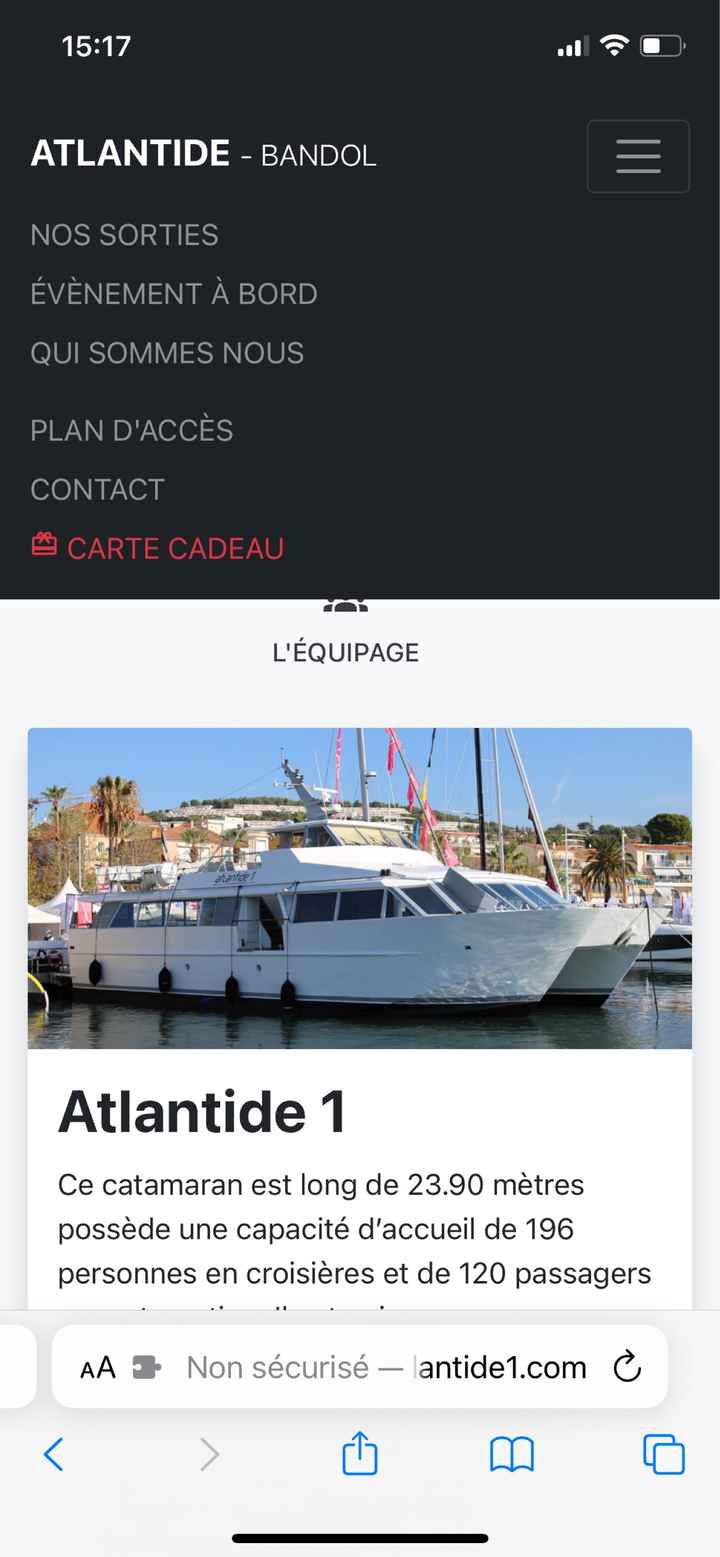The width and height of the screenshot is (720, 1557).
Task: Open the AA text size controls
Action: (x=96, y=1367)
